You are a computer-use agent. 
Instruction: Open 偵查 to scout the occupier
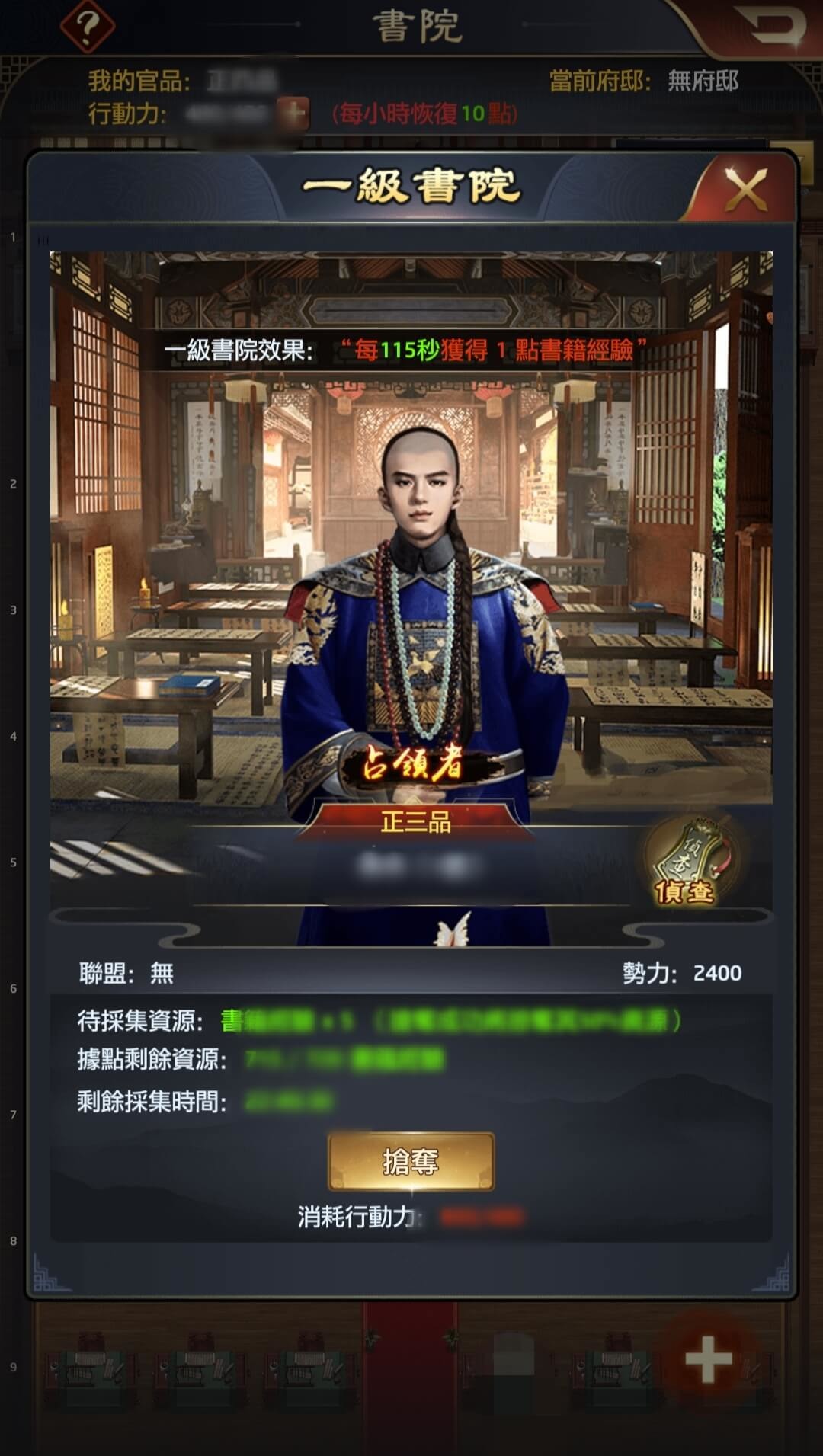pyautogui.click(x=685, y=862)
